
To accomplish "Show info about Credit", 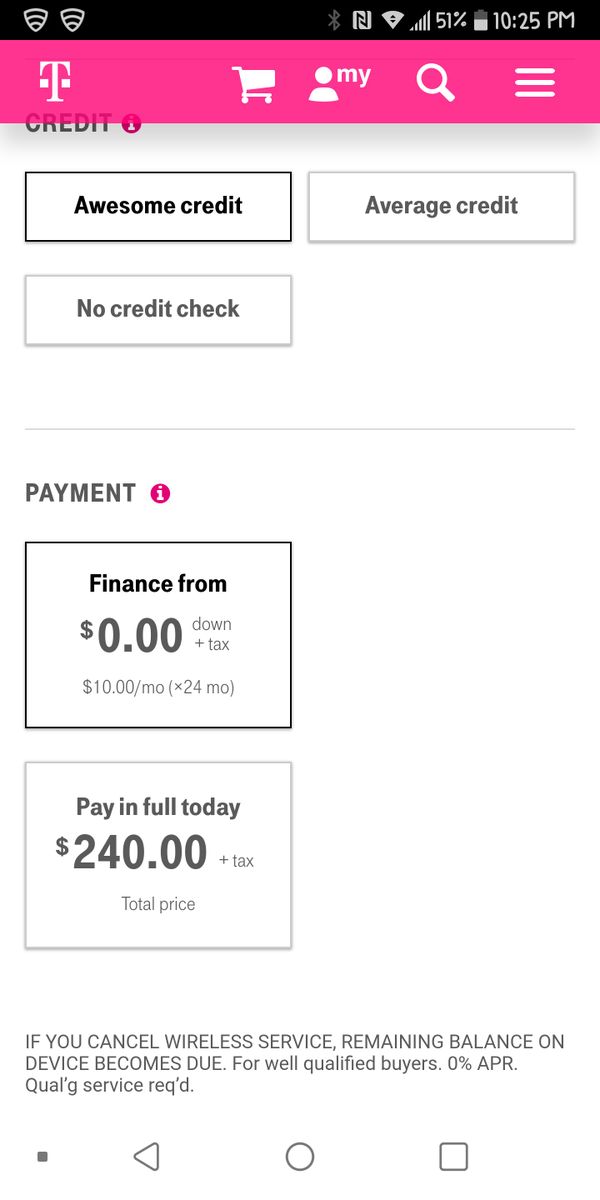I will [131, 124].
